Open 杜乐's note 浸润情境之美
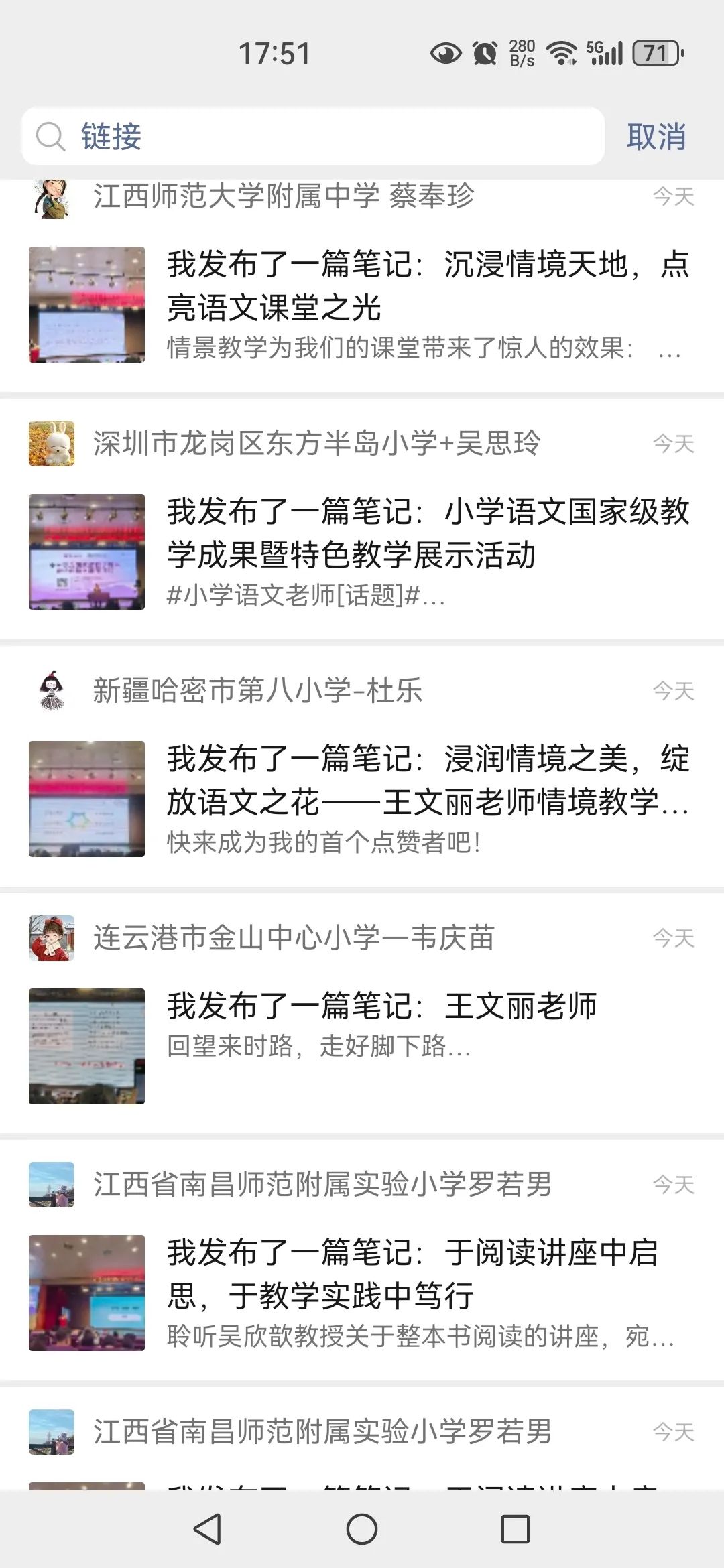724x1568 pixels. pos(428,781)
